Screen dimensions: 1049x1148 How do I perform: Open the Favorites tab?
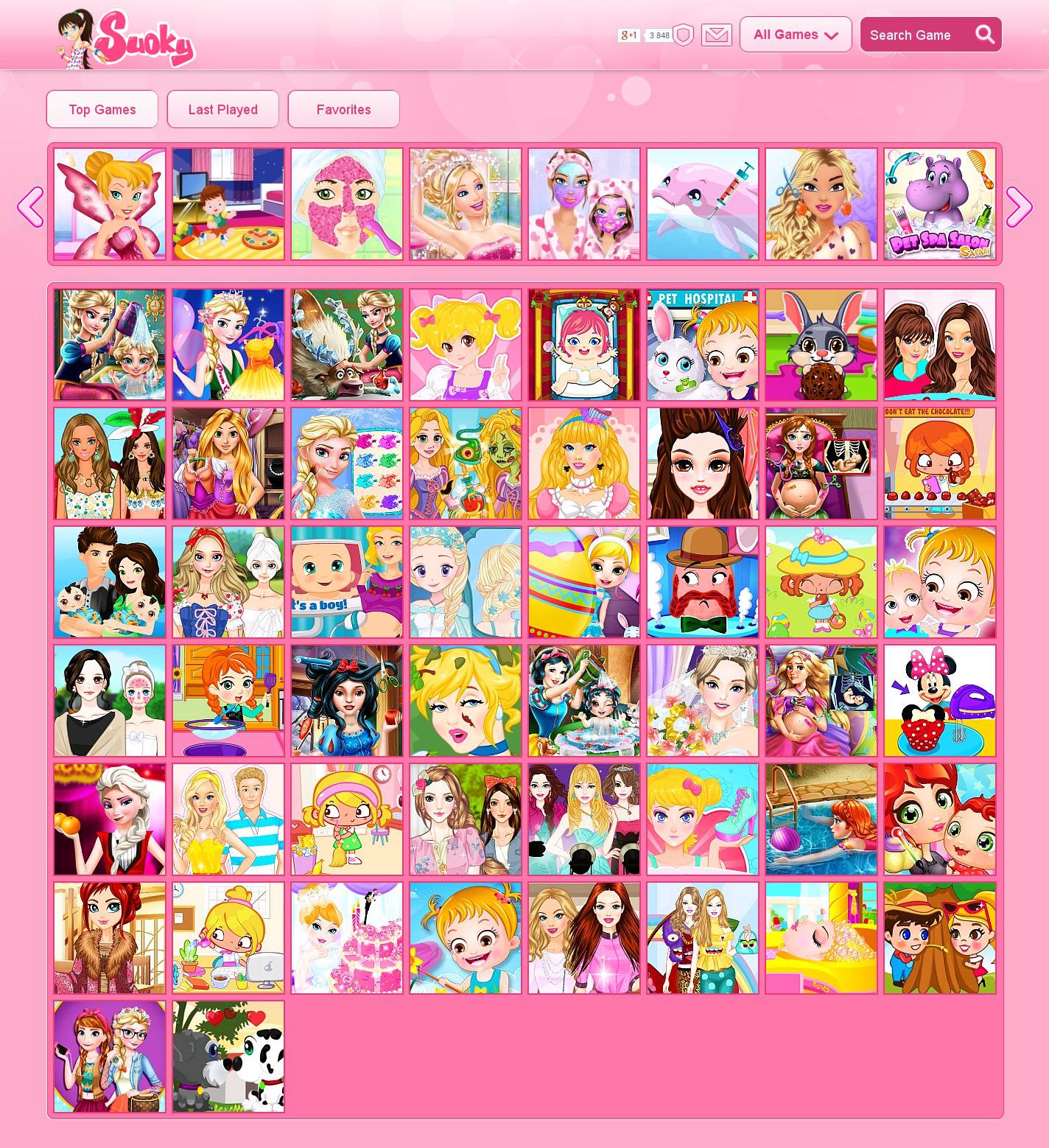pyautogui.click(x=343, y=109)
